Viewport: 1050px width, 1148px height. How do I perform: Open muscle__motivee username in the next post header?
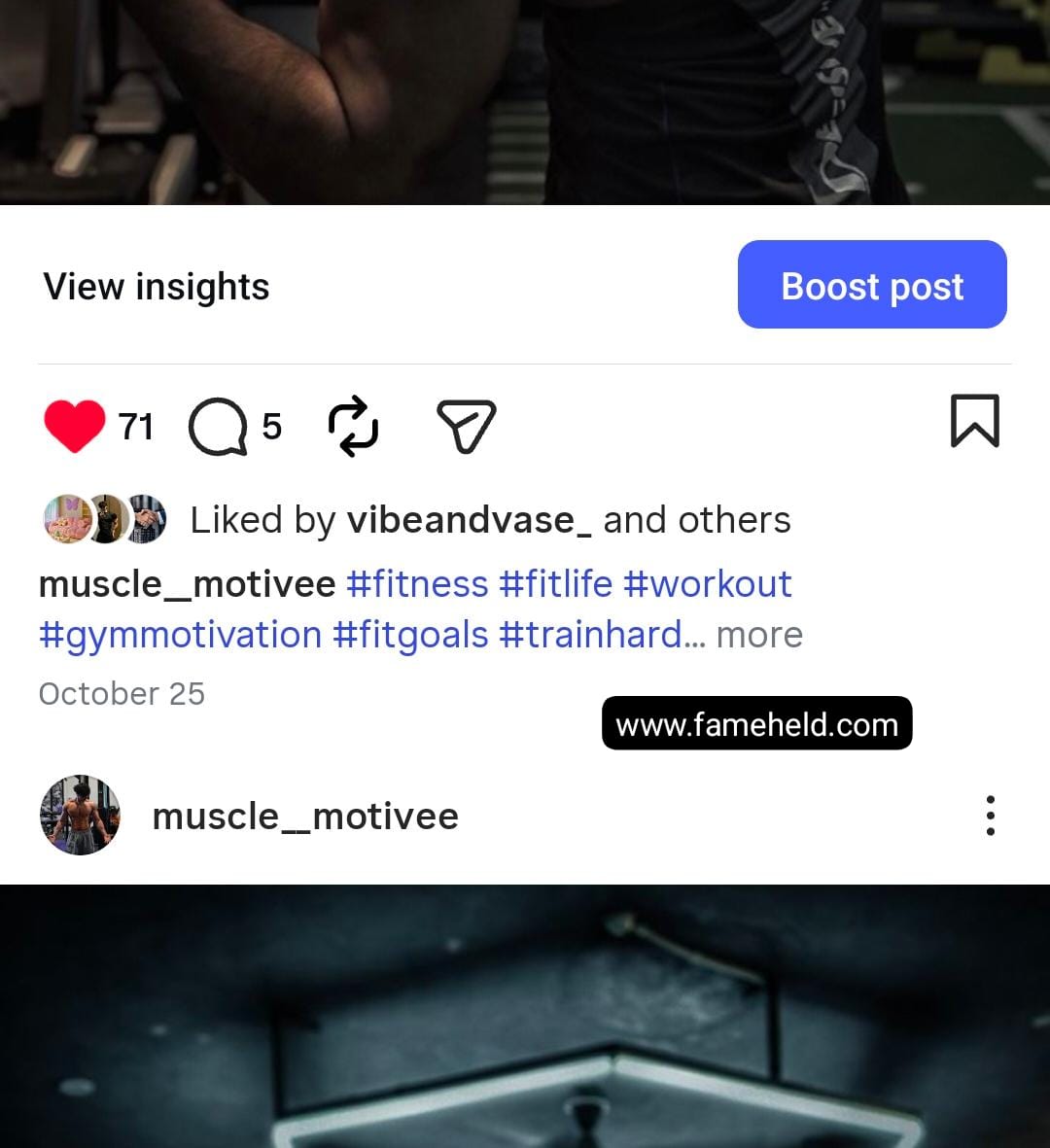305,817
